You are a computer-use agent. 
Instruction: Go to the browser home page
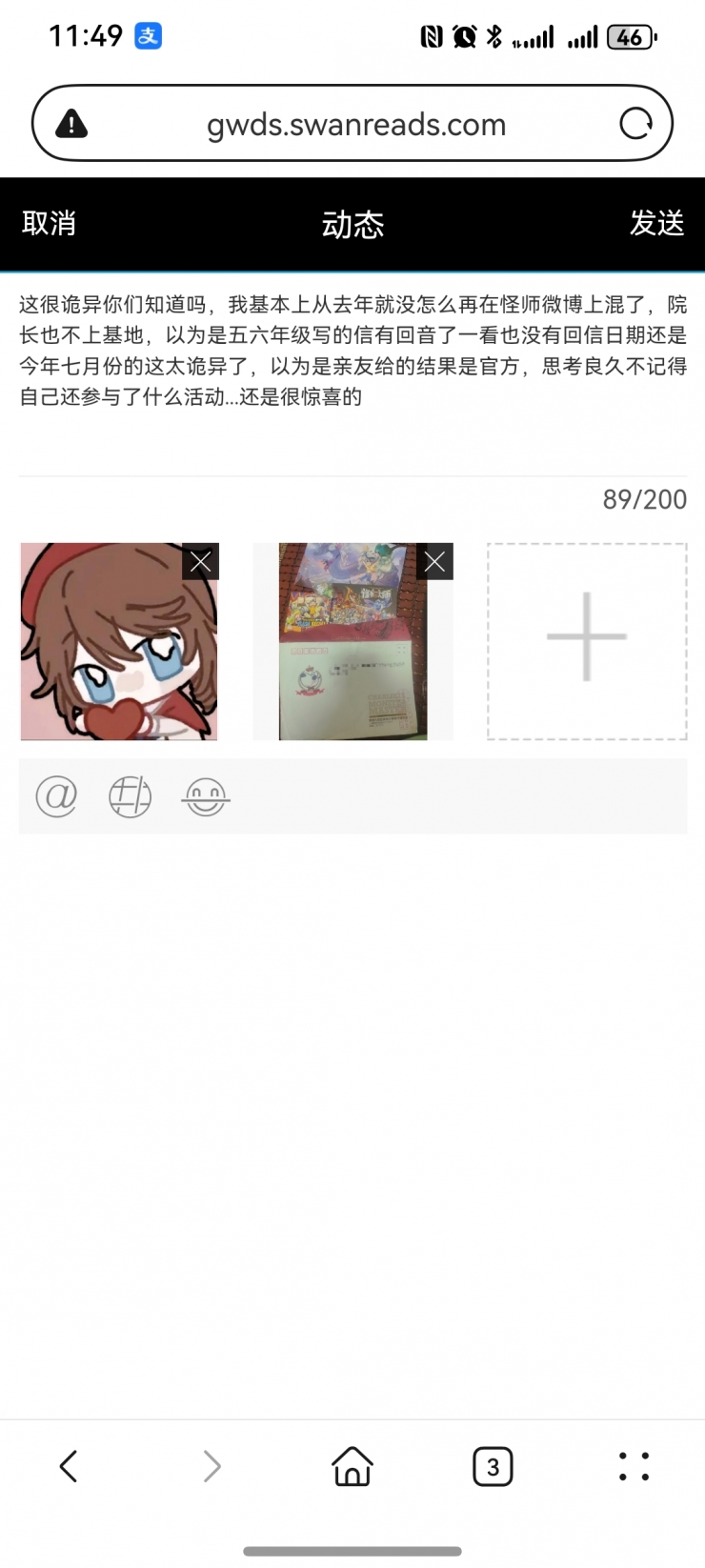point(352,1466)
